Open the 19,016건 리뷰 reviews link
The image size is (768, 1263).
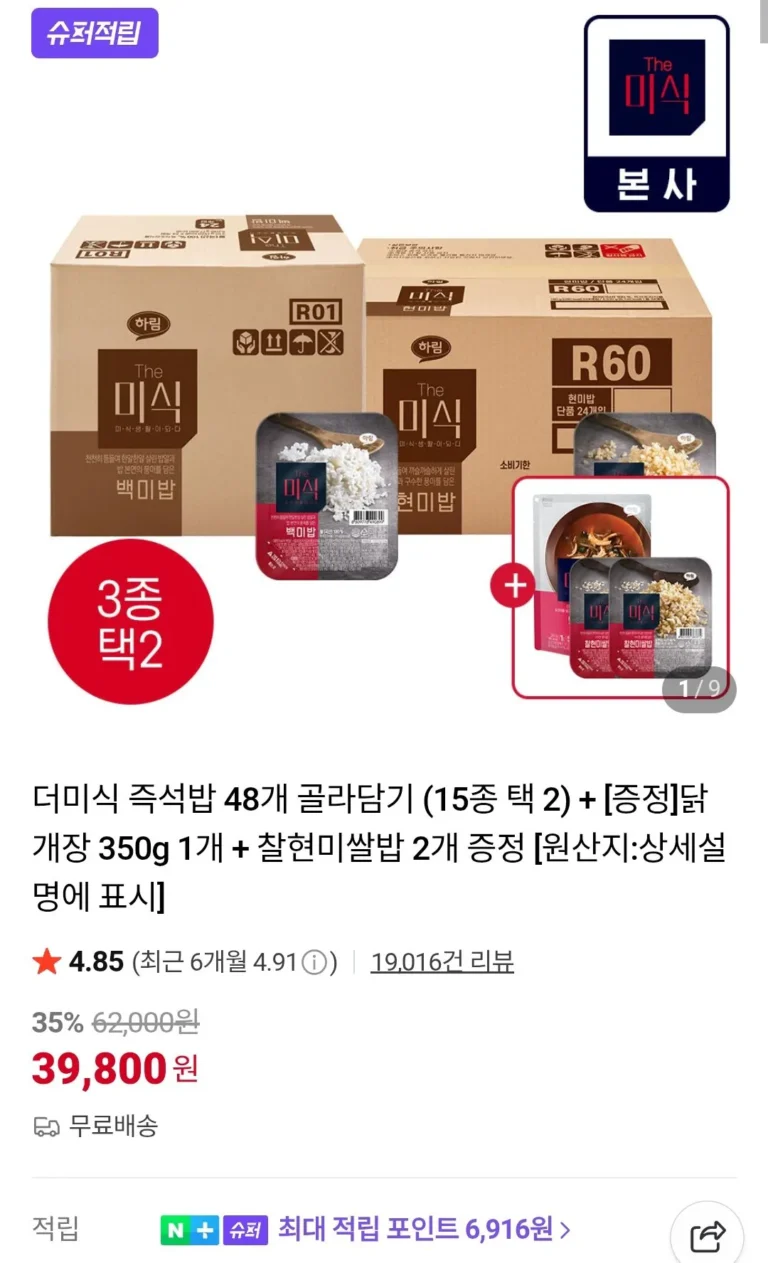[442, 962]
